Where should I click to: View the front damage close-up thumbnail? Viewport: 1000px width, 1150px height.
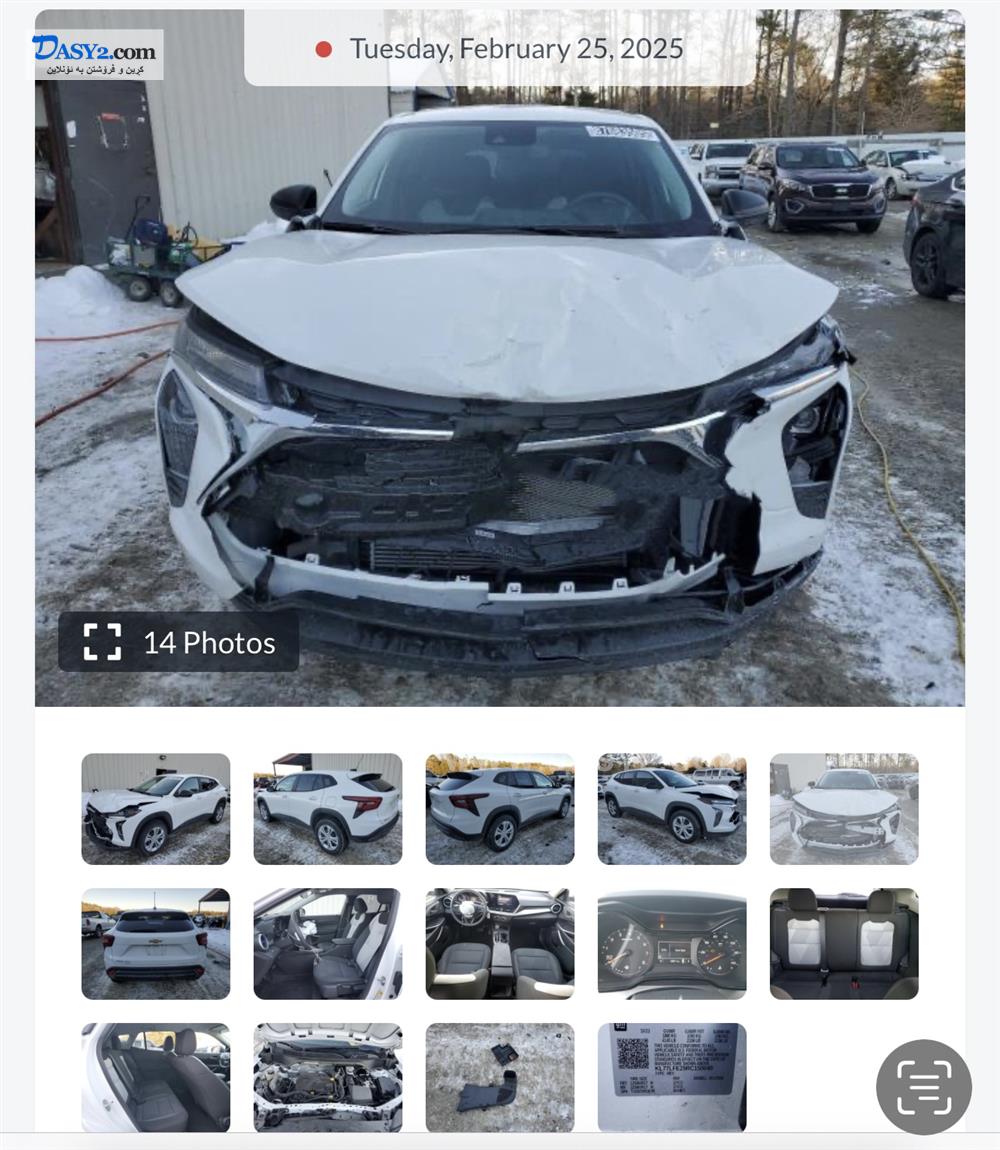[x=843, y=808]
